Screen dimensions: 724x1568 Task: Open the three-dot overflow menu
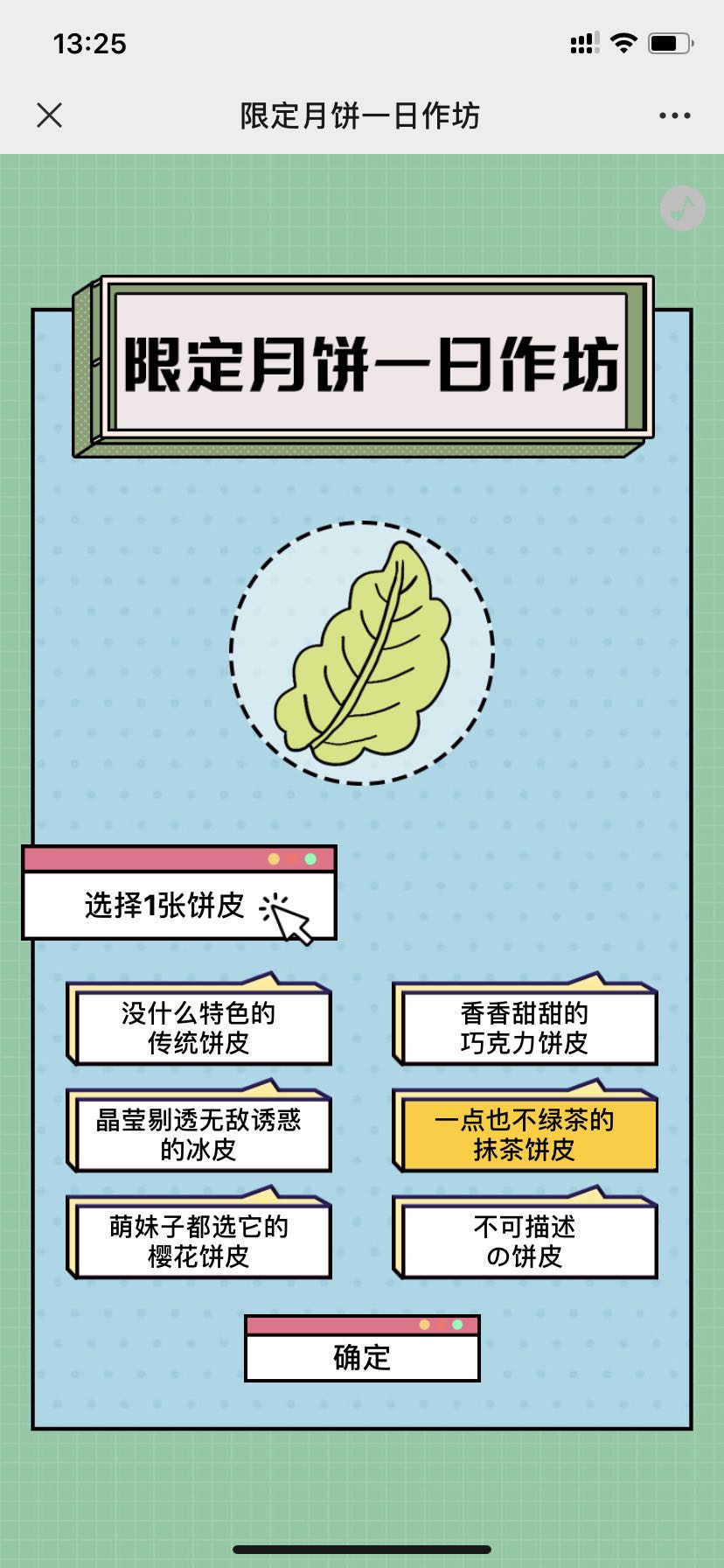[x=674, y=115]
